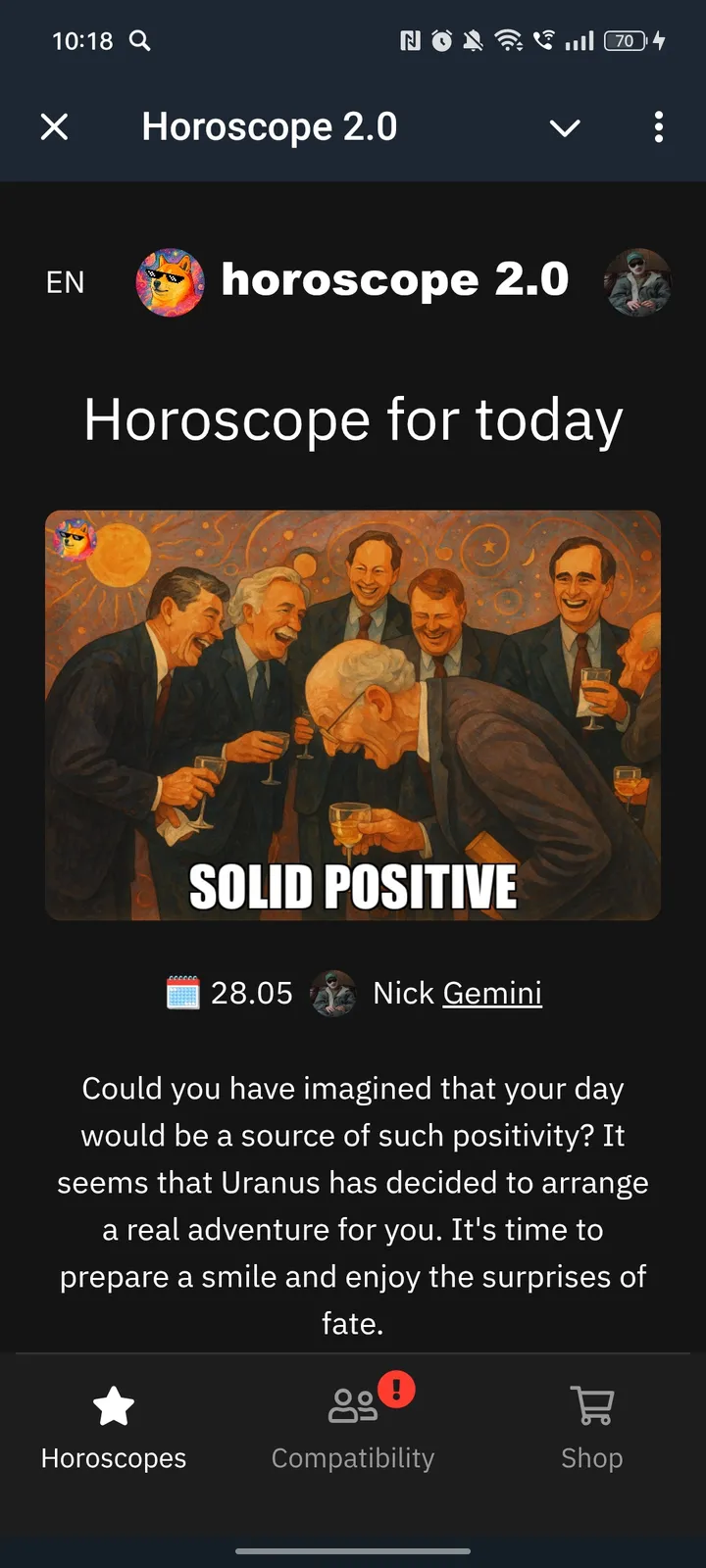Tap the doge avatar next to horoscope 2.0
The height and width of the screenshot is (1568, 706).
point(169,282)
